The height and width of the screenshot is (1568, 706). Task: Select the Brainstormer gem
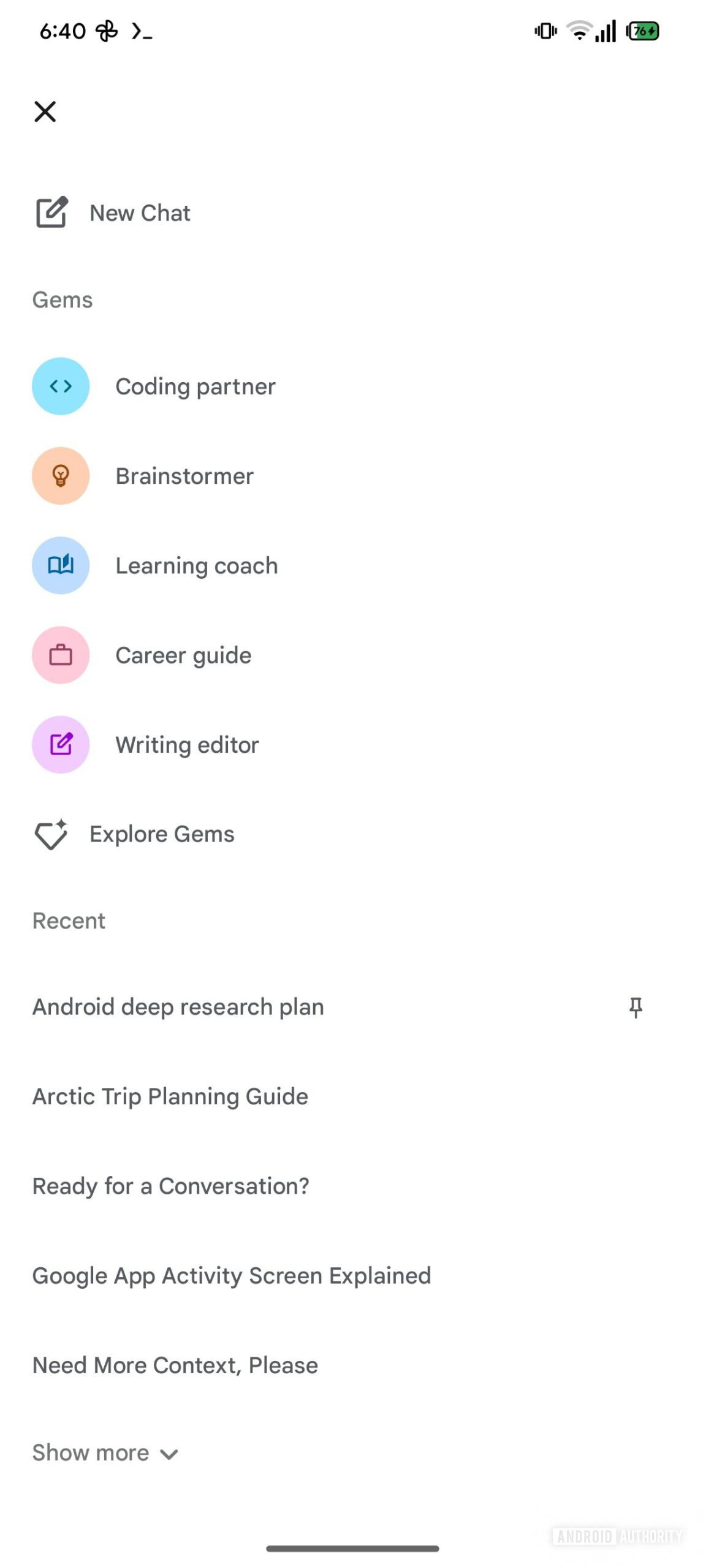[x=184, y=476]
